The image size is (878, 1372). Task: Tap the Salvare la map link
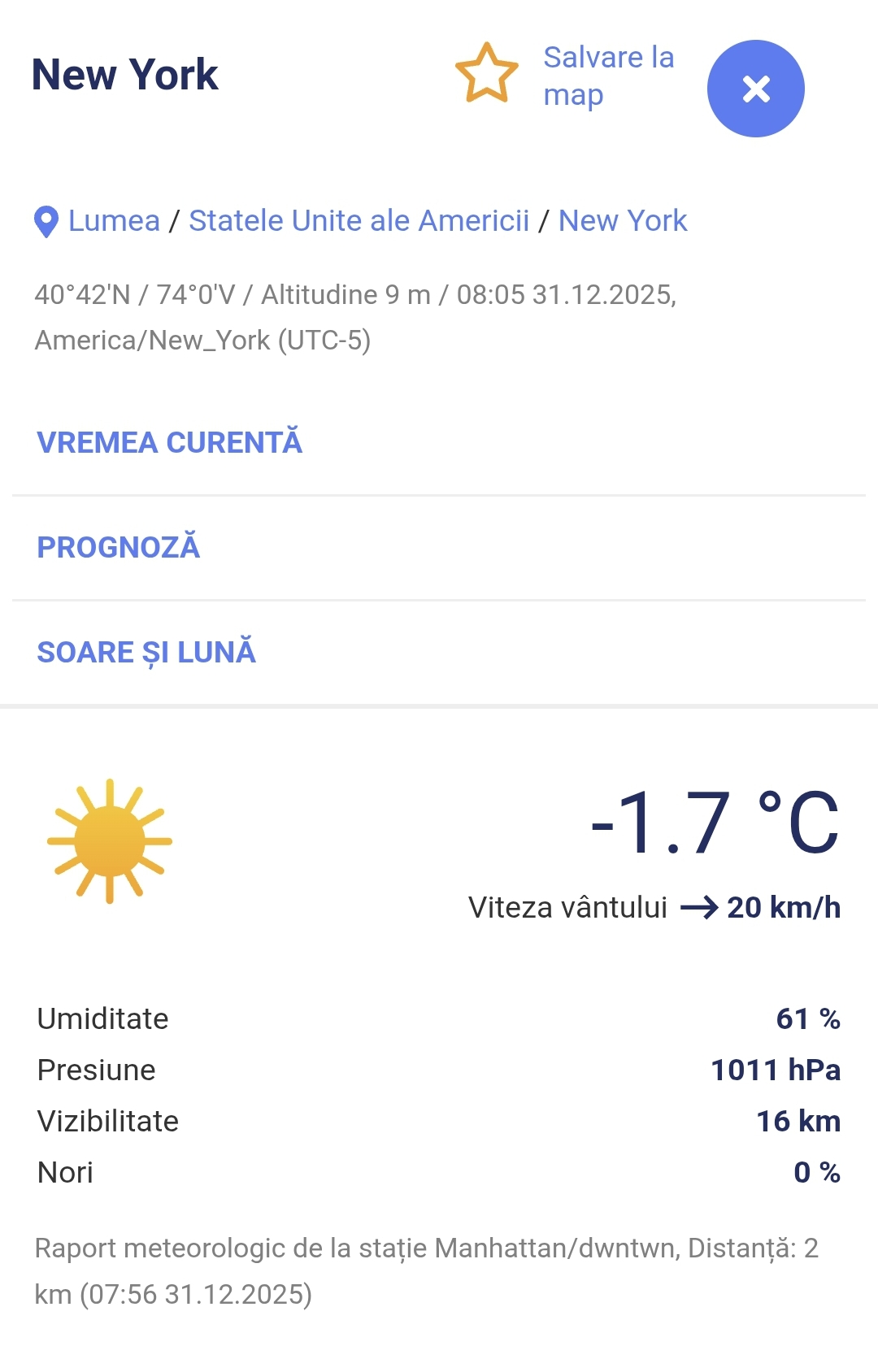(x=608, y=76)
